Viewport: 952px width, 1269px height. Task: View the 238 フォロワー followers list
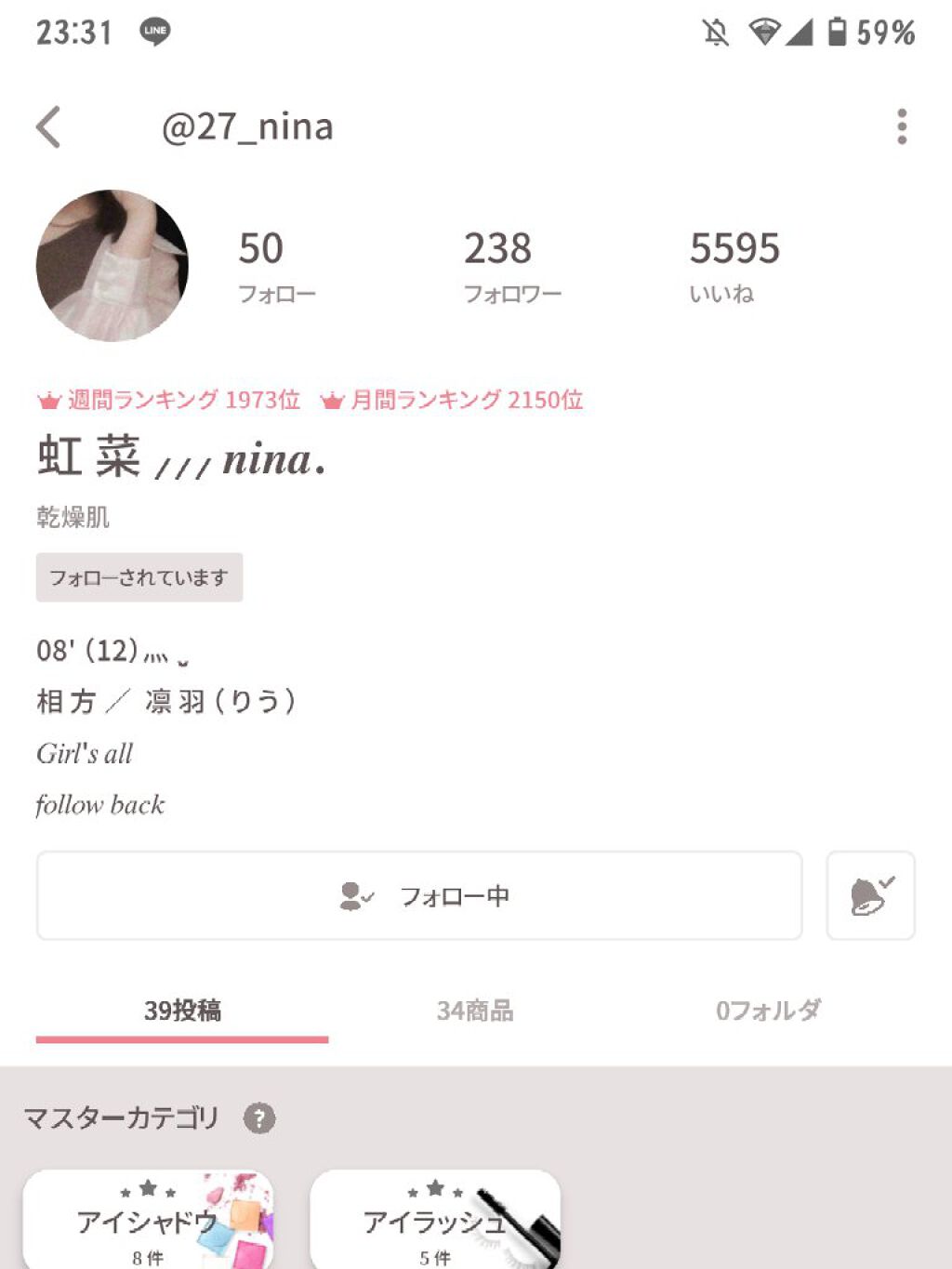(x=511, y=266)
